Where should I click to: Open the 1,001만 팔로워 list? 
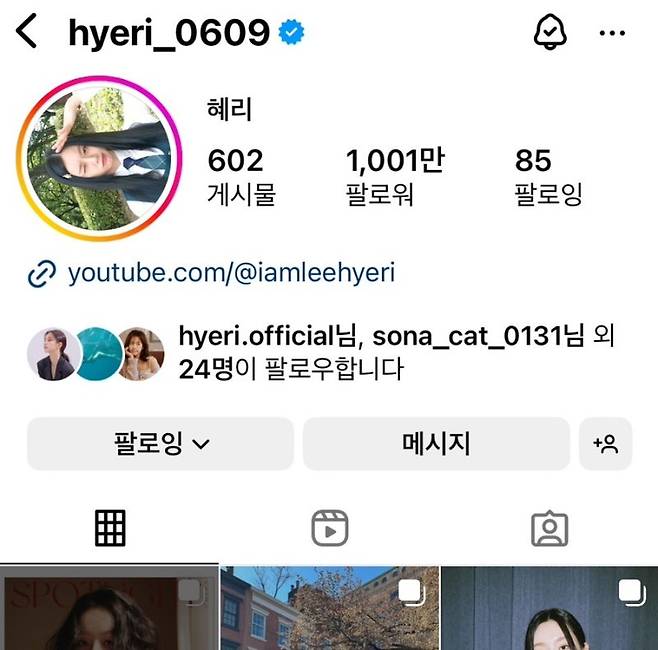pyautogui.click(x=395, y=174)
